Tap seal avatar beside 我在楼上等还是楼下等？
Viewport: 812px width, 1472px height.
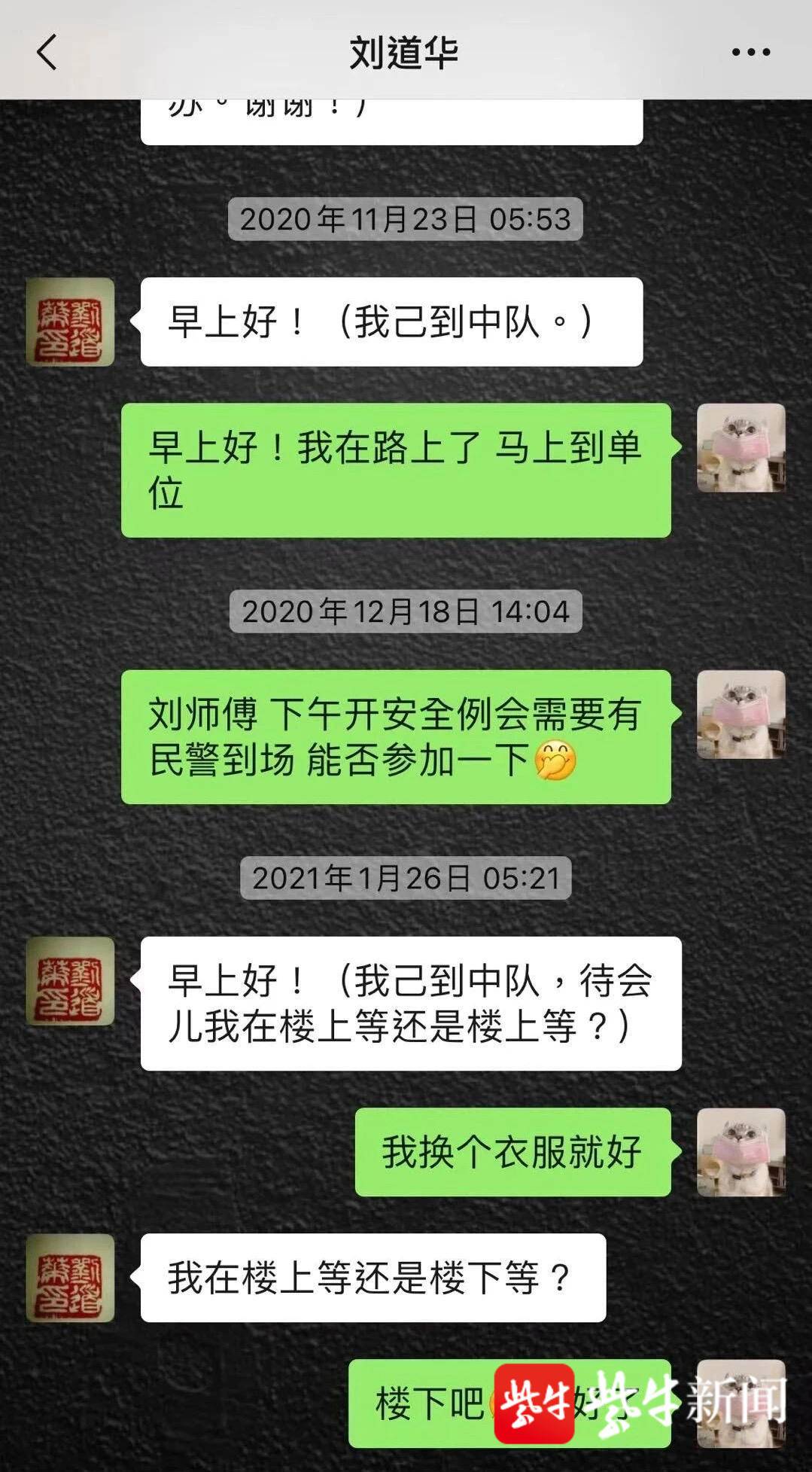coord(70,1278)
